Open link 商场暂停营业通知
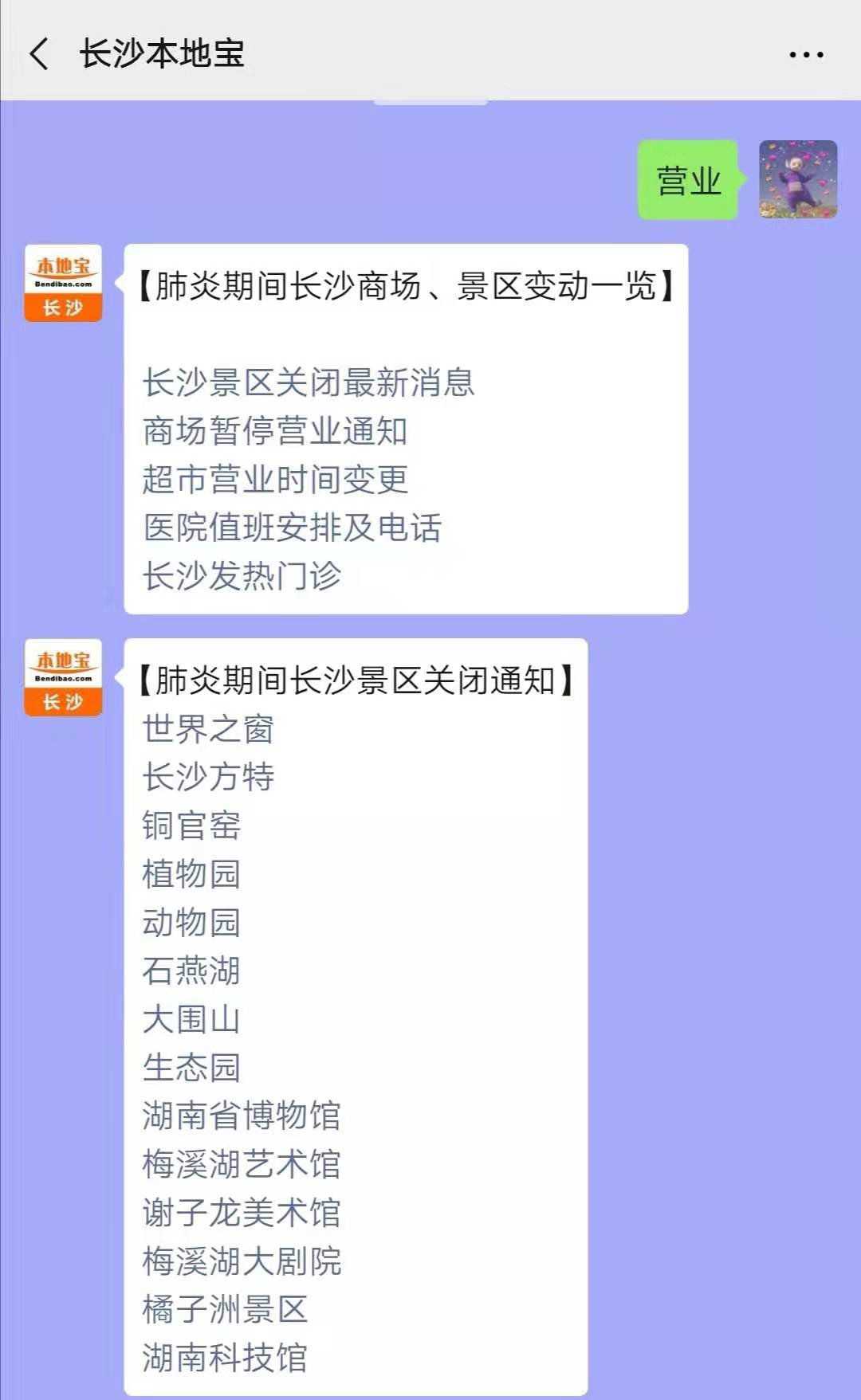861x1400 pixels. 275,431
